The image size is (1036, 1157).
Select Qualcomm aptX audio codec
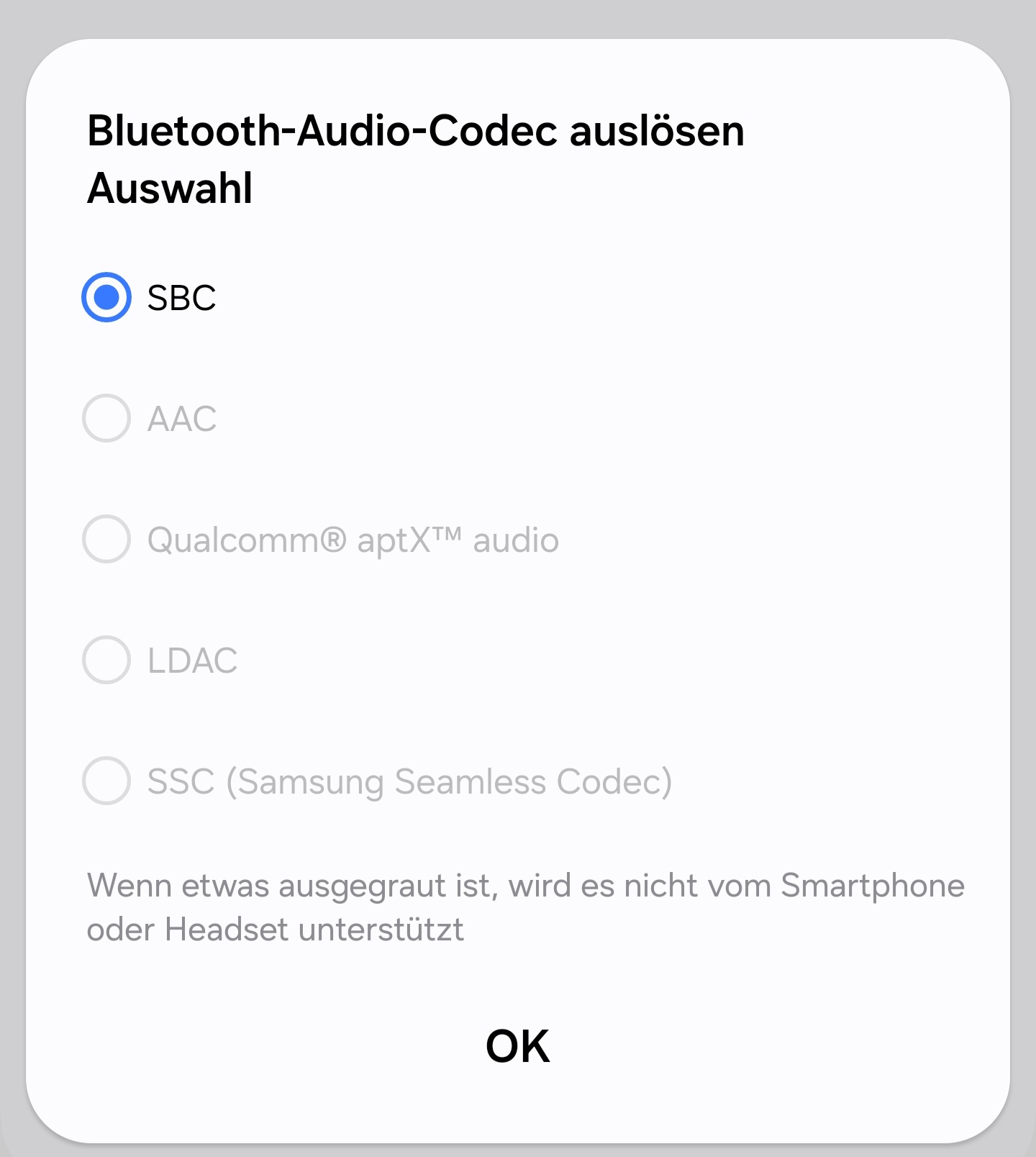(106, 539)
